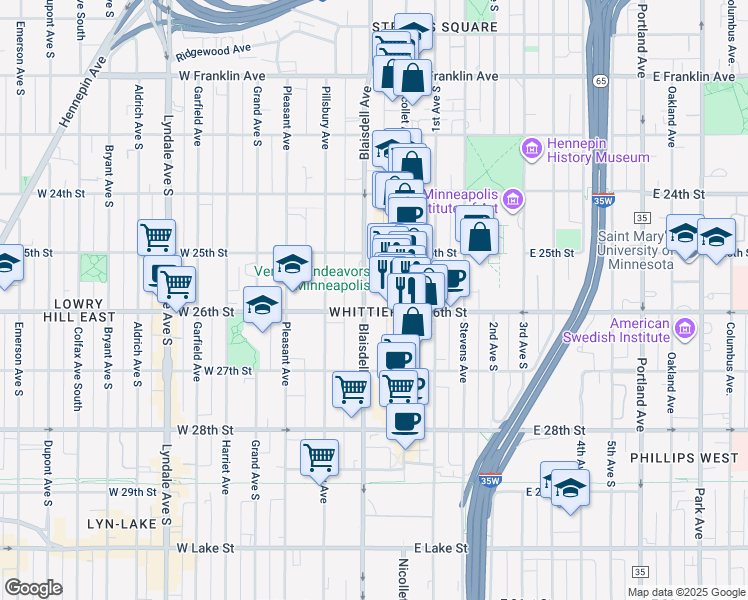Tap the shopping bag marker near 2nd Ave
Screen dimensions: 748x600
click(x=480, y=236)
